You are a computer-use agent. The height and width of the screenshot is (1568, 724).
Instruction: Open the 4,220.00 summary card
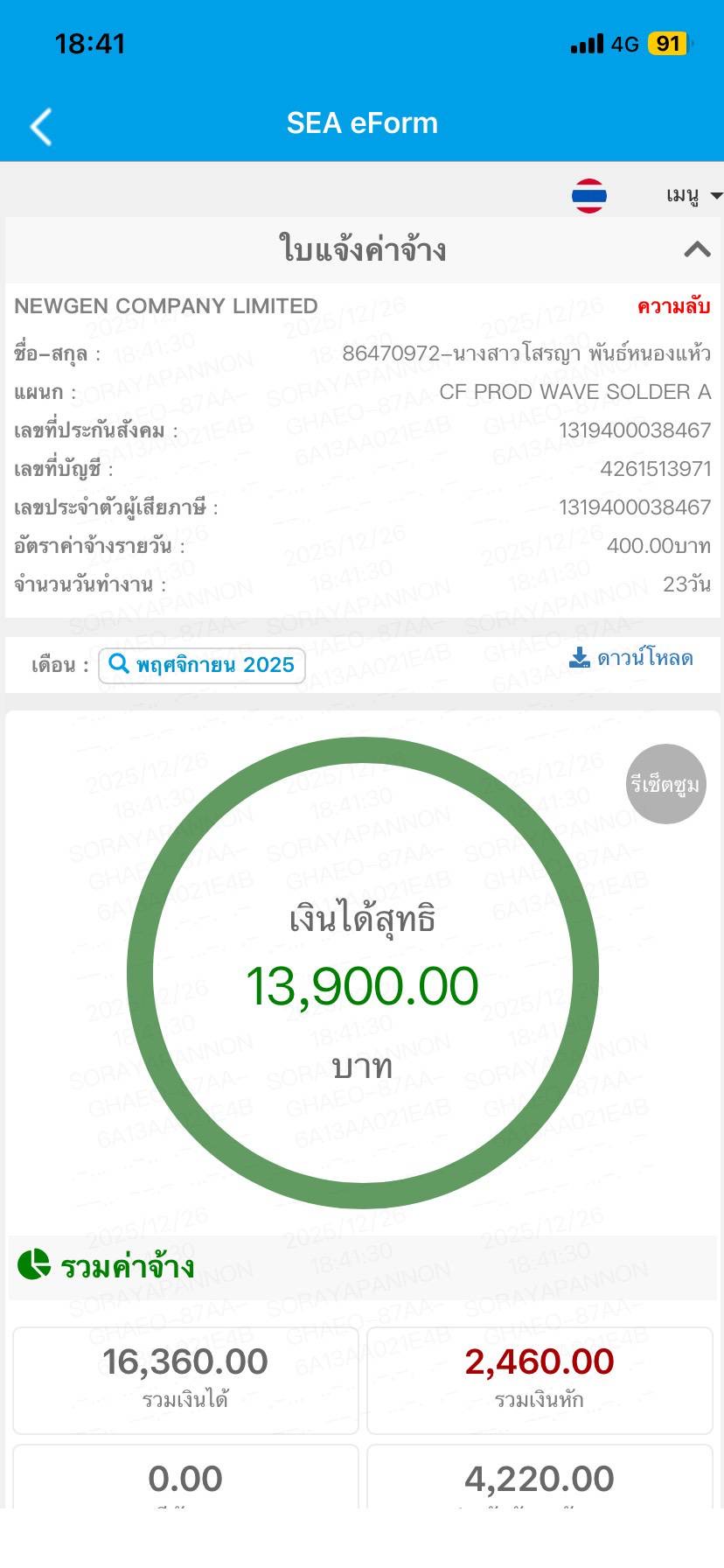(539, 1480)
